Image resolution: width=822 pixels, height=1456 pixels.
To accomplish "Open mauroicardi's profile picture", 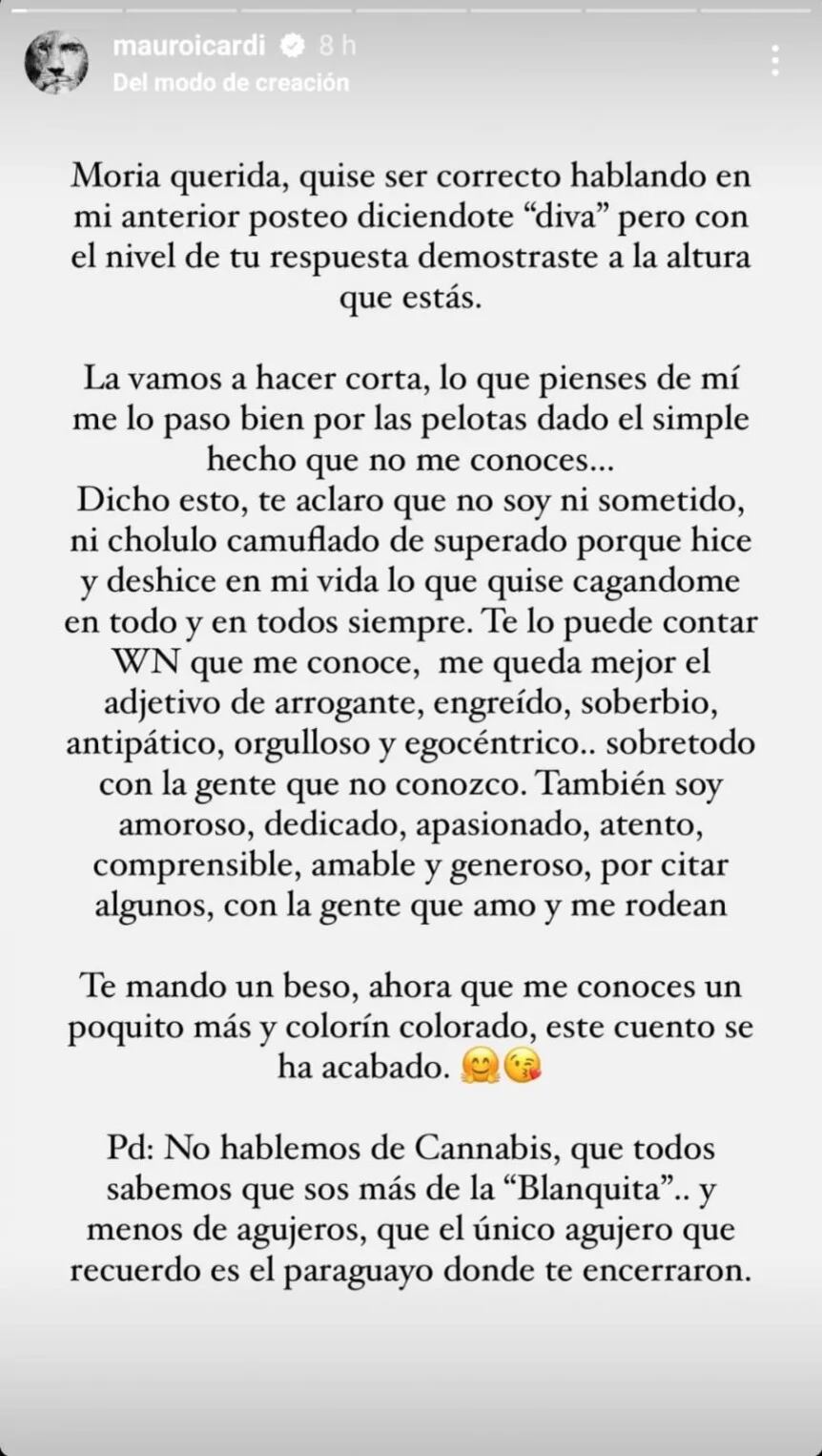I will 56,63.
